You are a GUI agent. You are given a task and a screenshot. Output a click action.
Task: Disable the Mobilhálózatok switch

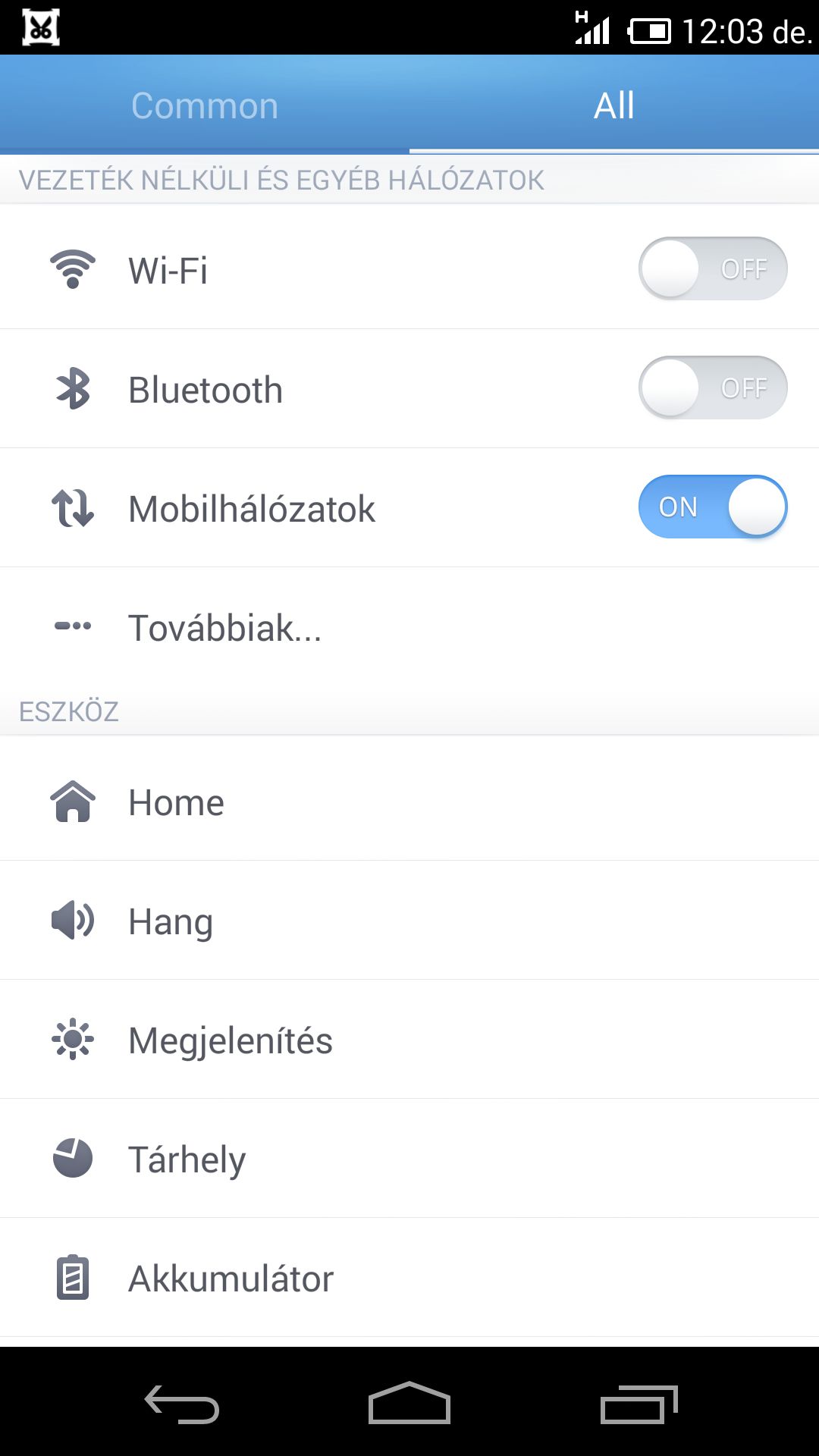pyautogui.click(x=713, y=507)
